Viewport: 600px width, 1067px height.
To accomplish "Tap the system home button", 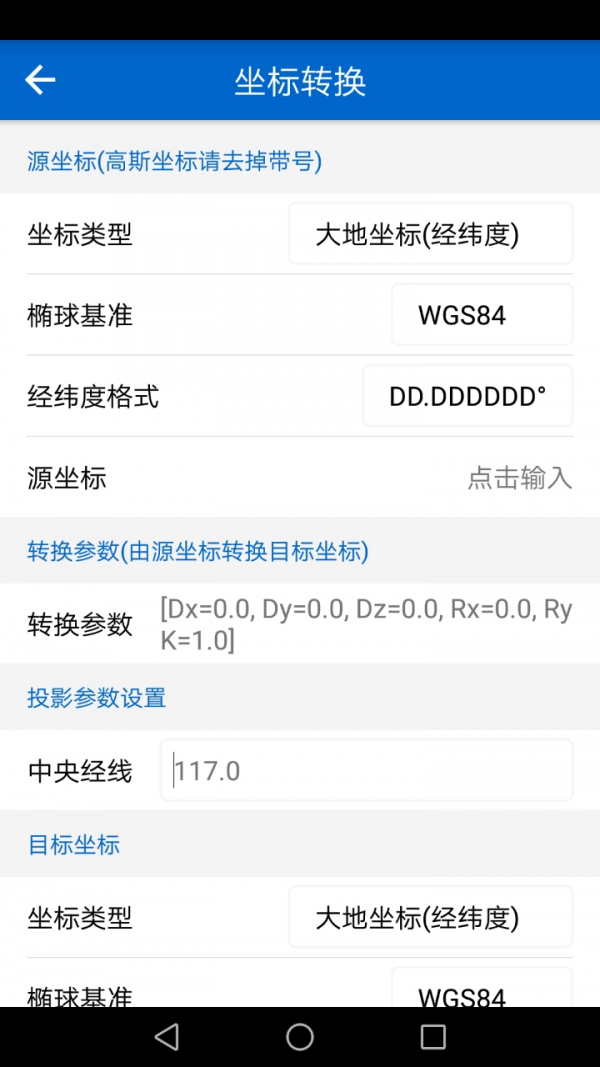I will [300, 1037].
